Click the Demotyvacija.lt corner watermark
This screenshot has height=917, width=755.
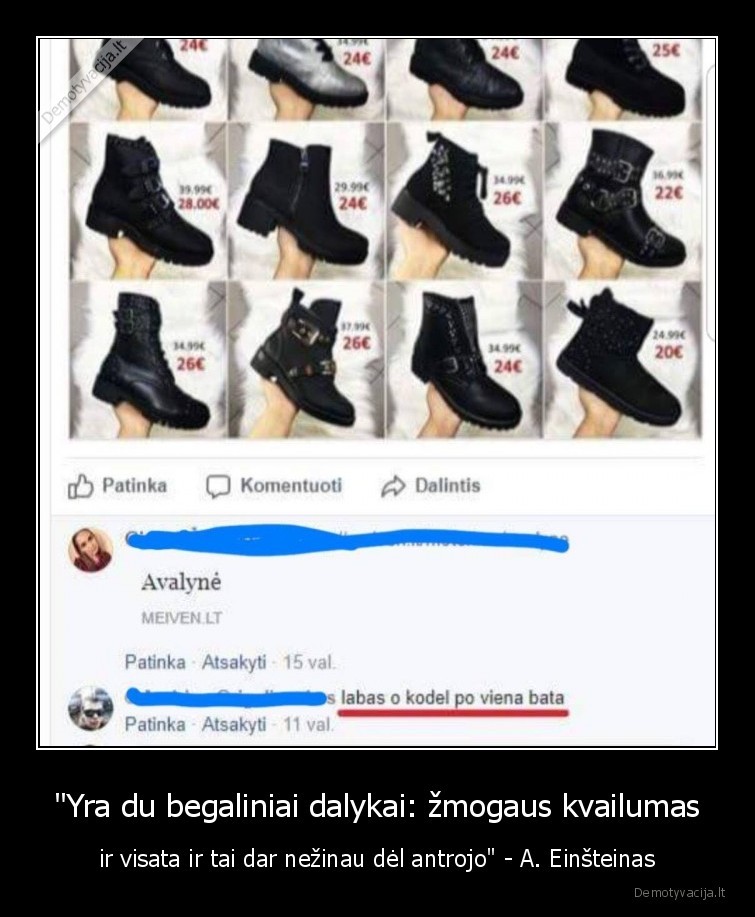coord(682,893)
